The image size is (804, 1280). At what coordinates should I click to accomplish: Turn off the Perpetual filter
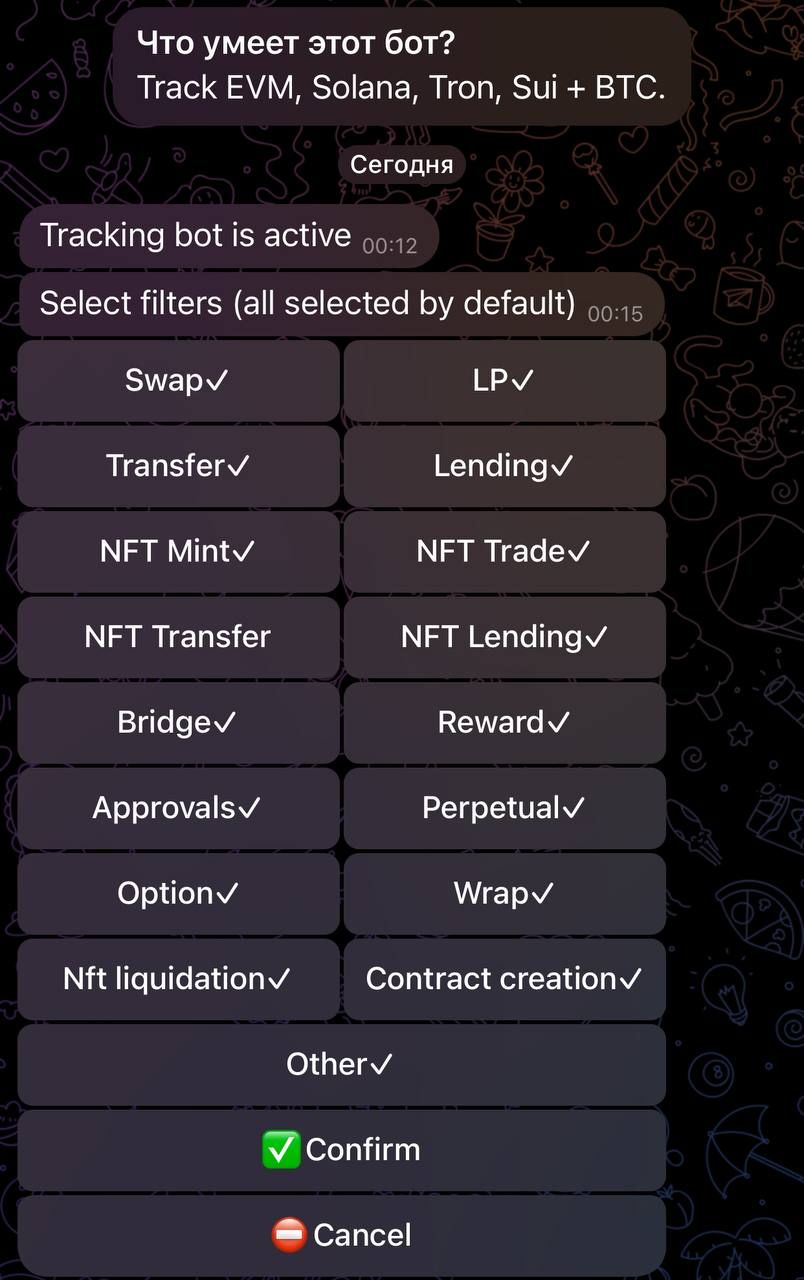tap(504, 808)
